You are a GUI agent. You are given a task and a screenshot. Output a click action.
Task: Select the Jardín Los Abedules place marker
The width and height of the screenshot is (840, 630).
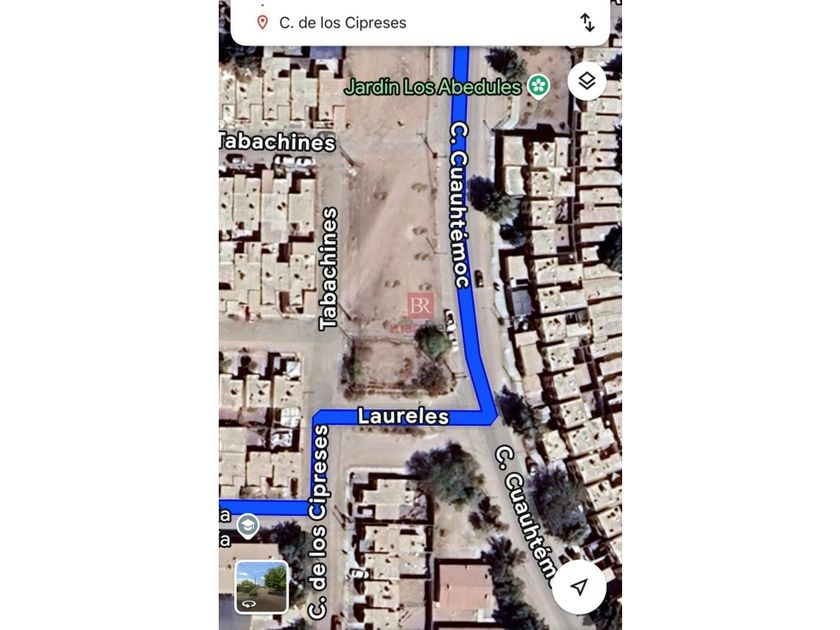[539, 86]
